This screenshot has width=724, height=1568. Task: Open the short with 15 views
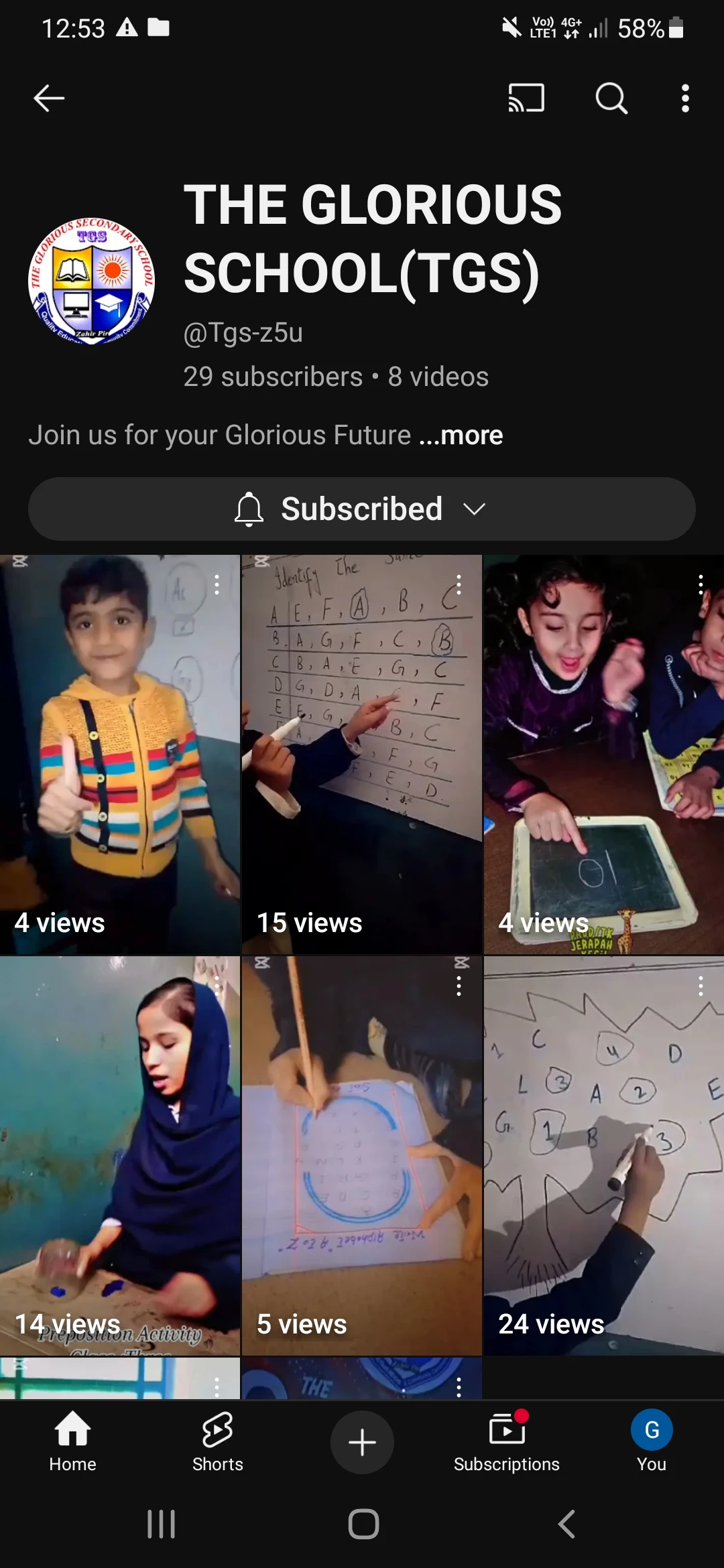[362, 755]
